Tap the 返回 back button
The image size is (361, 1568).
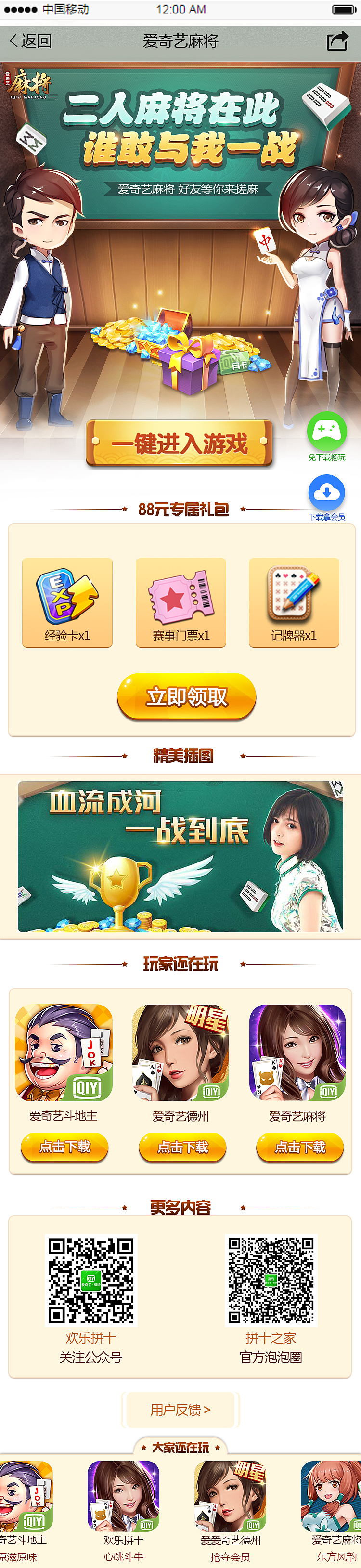tap(30, 41)
